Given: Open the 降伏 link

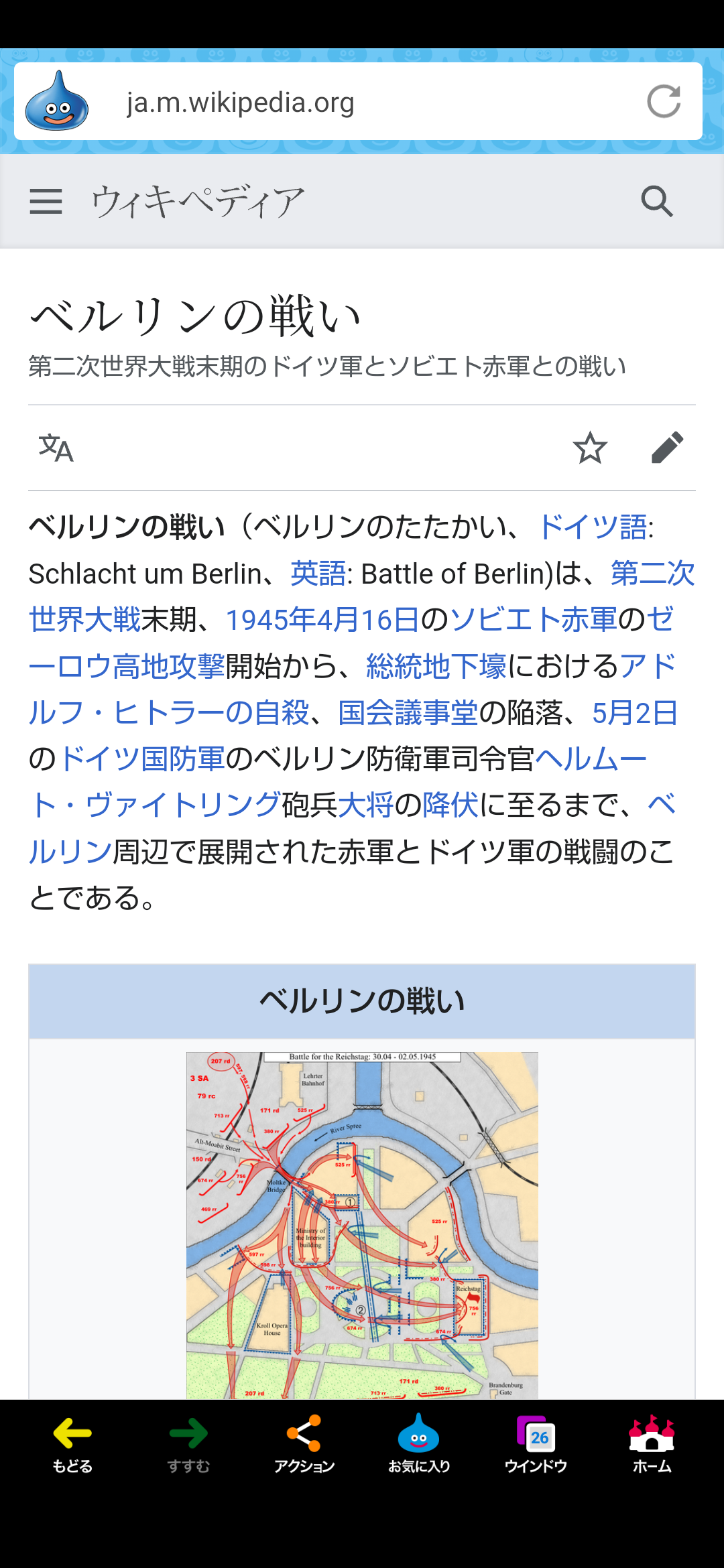Looking at the screenshot, I should click(450, 805).
